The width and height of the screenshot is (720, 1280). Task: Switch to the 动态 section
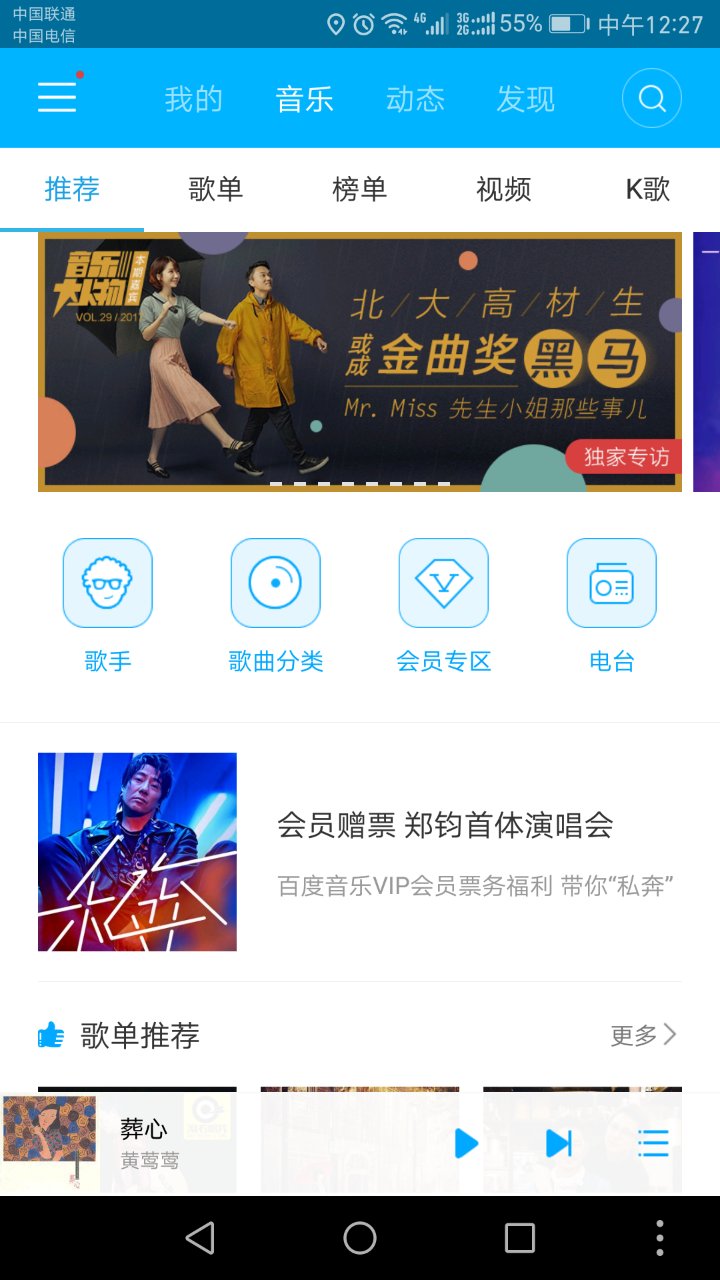click(415, 97)
